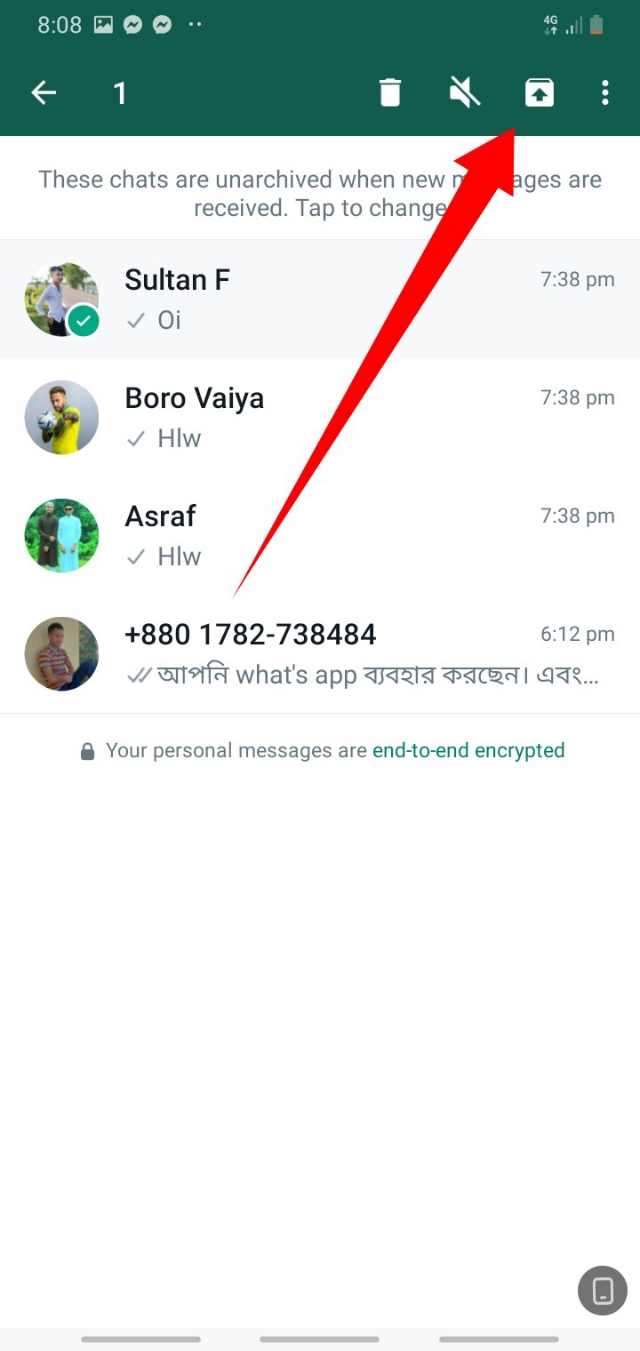
Task: Select the +880 1782-738484 chat
Action: pos(320,654)
